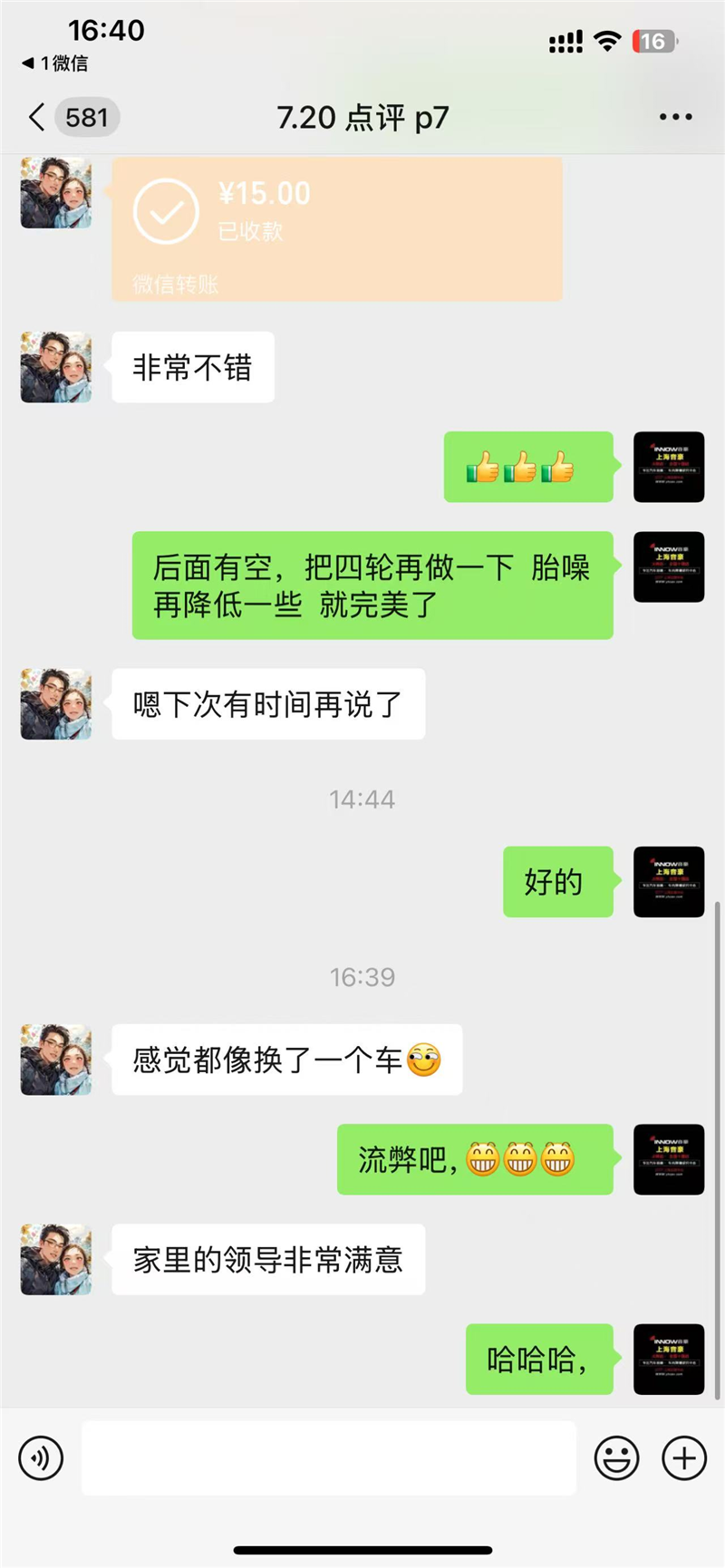This screenshot has height=1568, width=725.
Task: Focus the message text field
Action: point(328,1458)
